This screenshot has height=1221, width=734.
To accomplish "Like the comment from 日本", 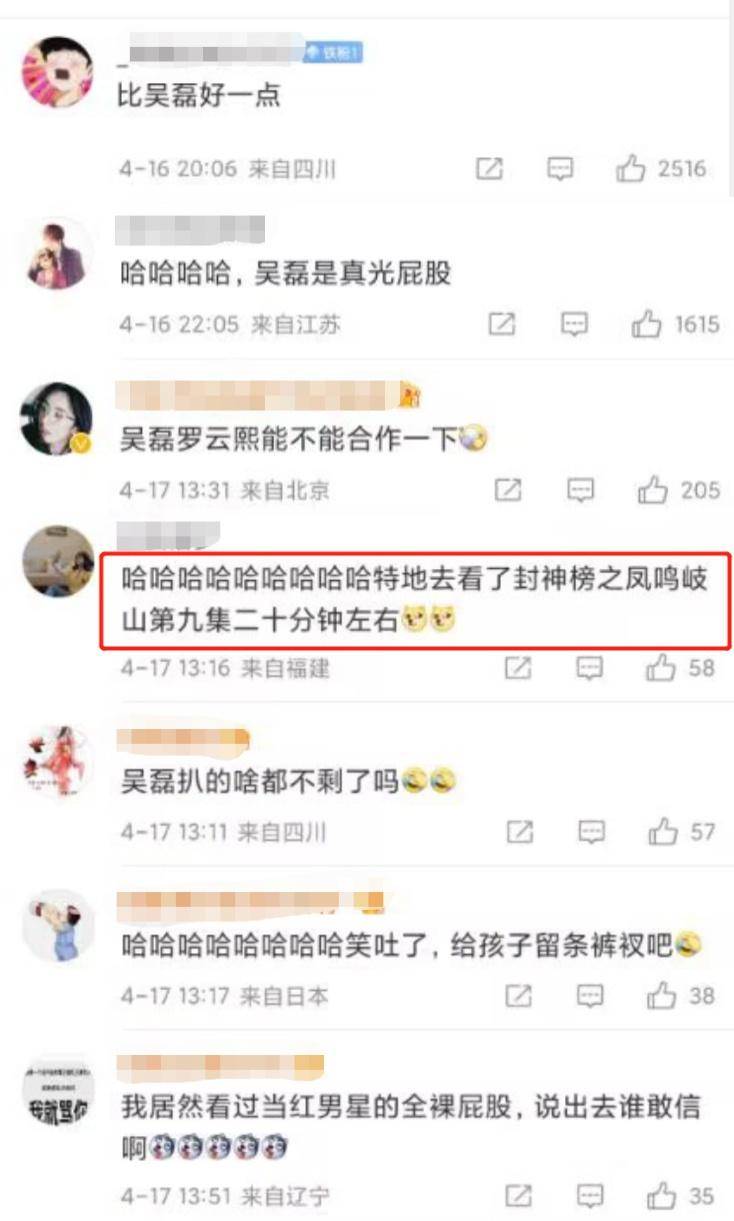I will click(x=661, y=995).
